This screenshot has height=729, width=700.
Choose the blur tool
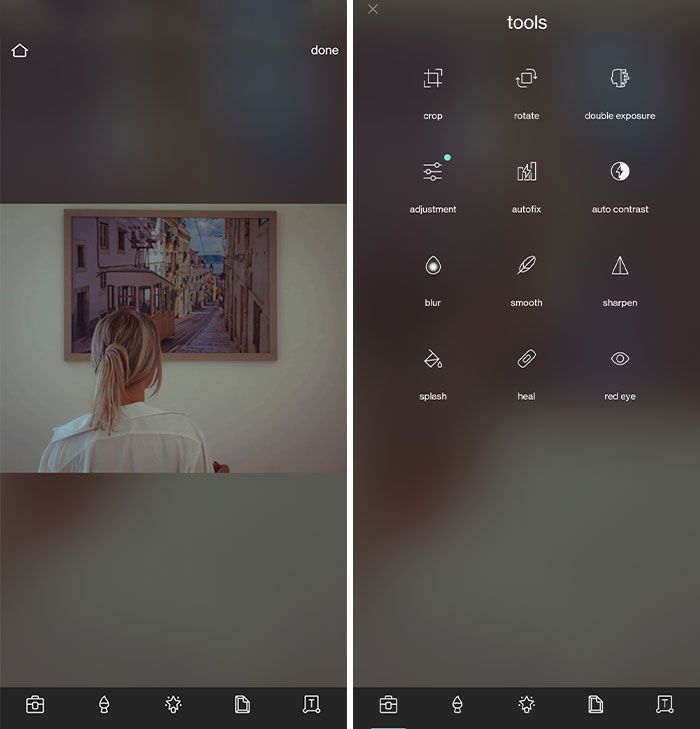432,266
